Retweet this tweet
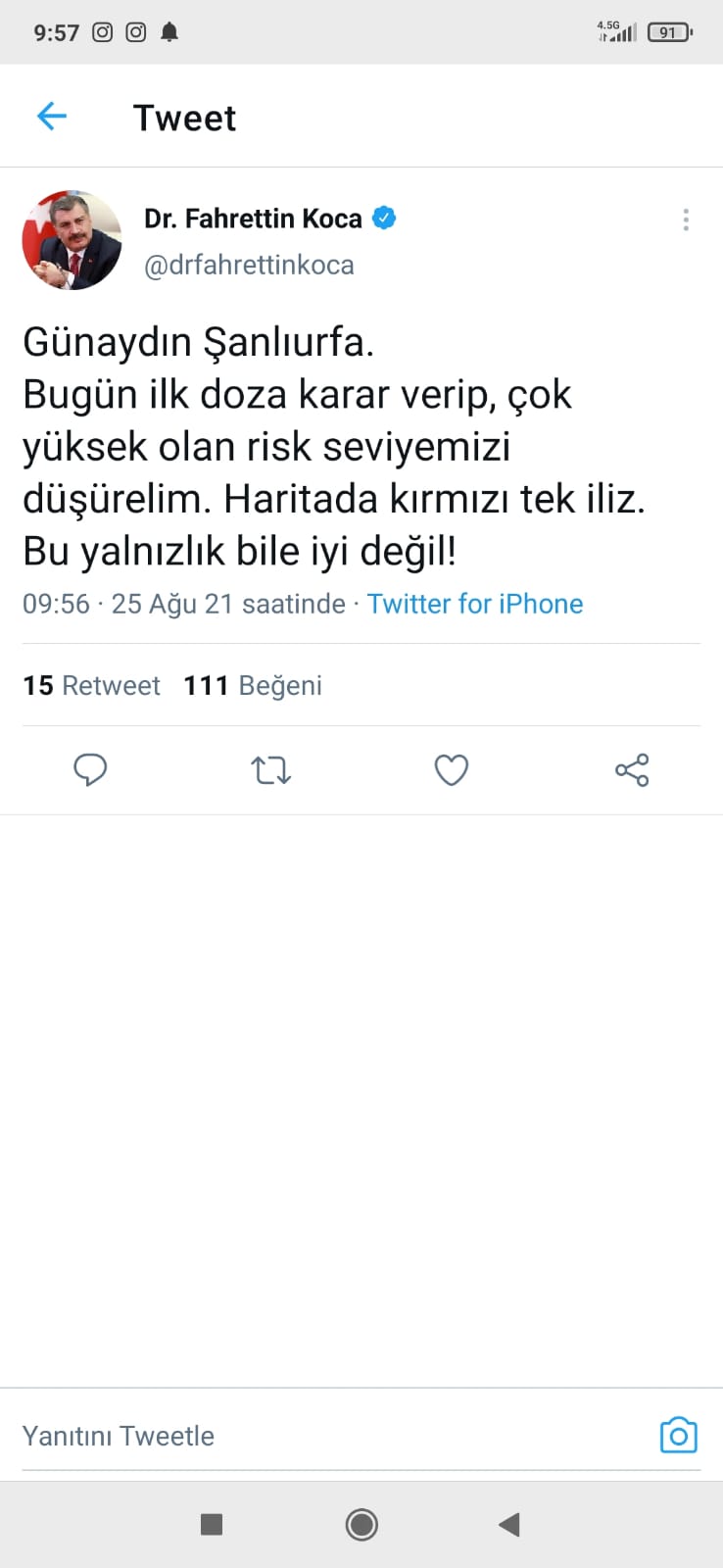 tap(271, 770)
